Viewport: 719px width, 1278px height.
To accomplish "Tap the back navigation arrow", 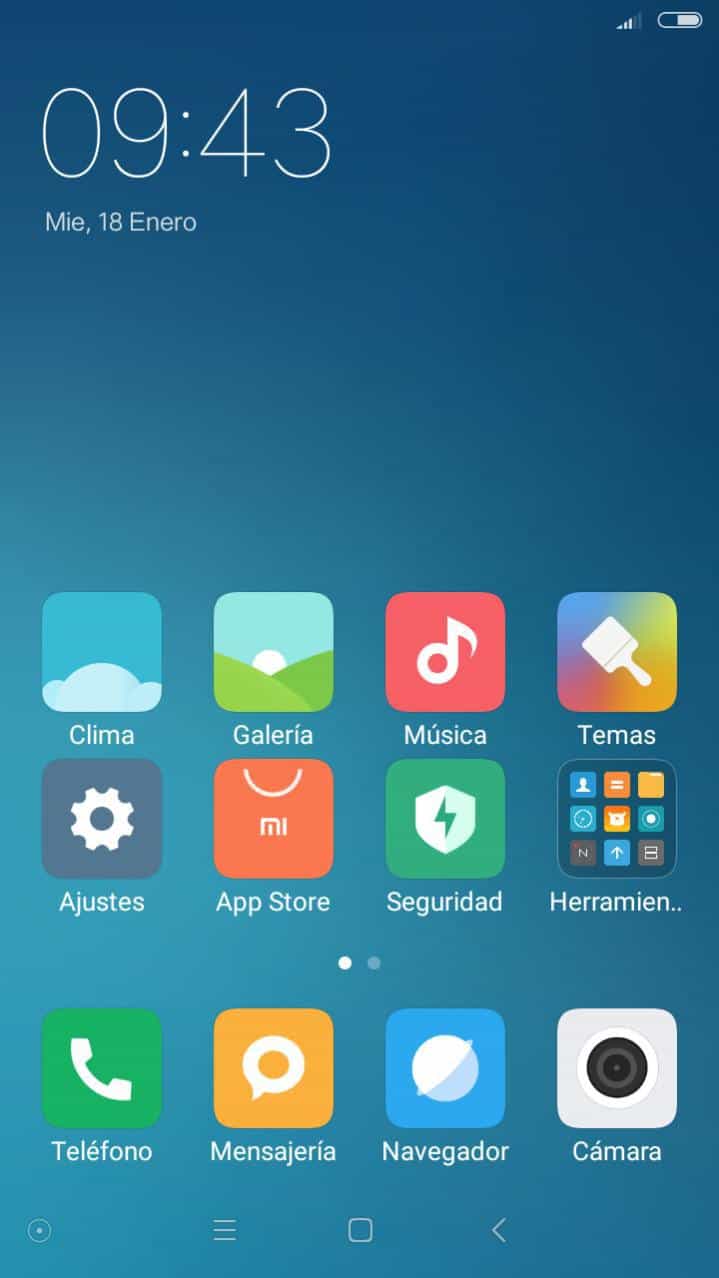I will (499, 1230).
